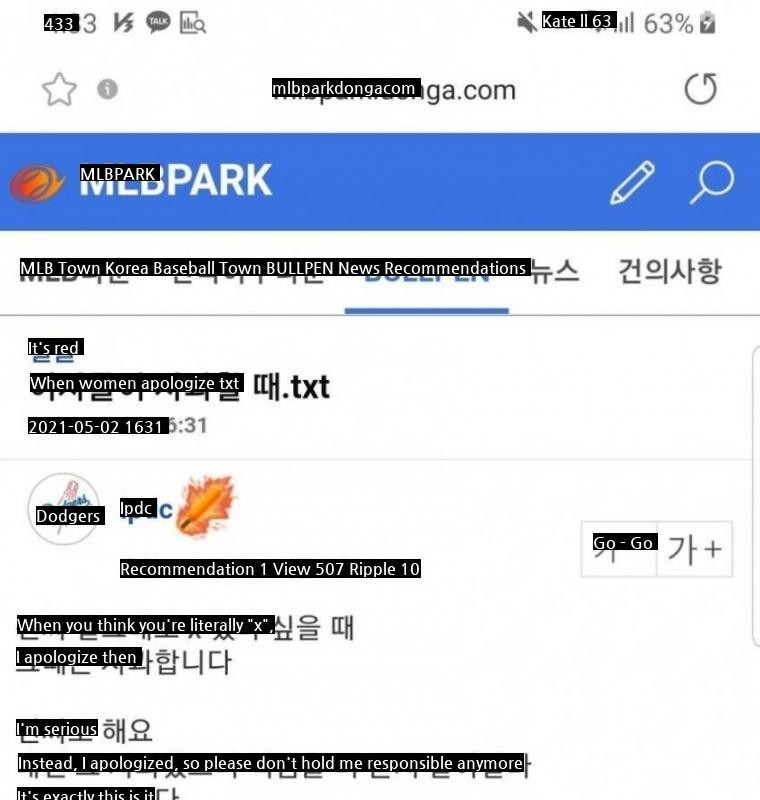
Task: Switch to the BULLPEN tab
Action: (426, 270)
